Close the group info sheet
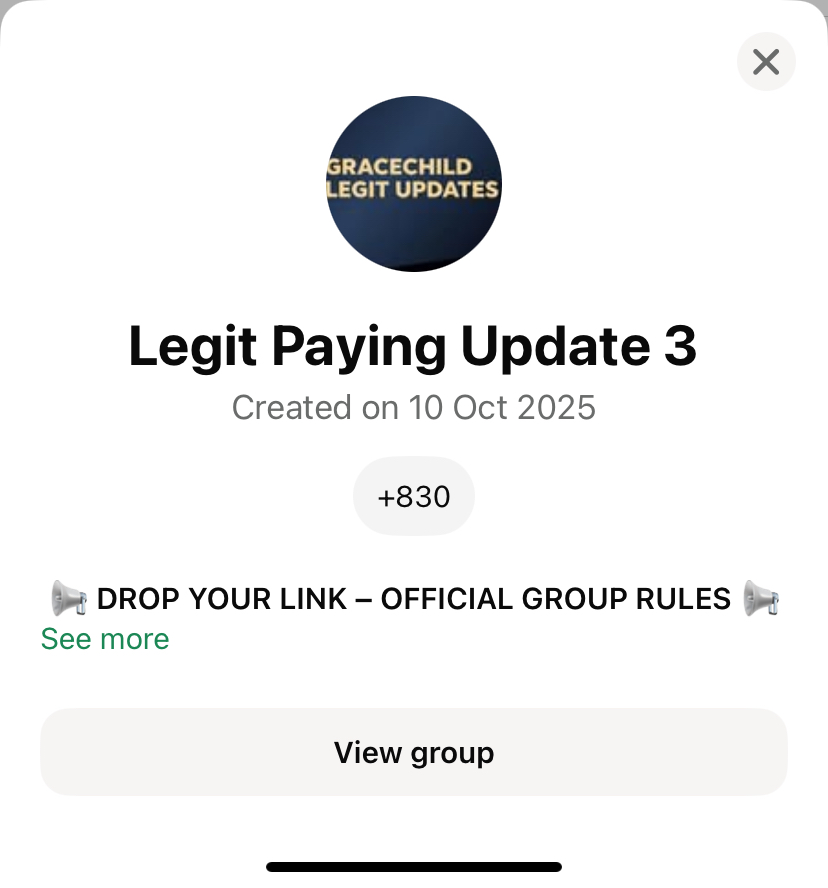Image resolution: width=828 pixels, height=888 pixels. pos(766,62)
